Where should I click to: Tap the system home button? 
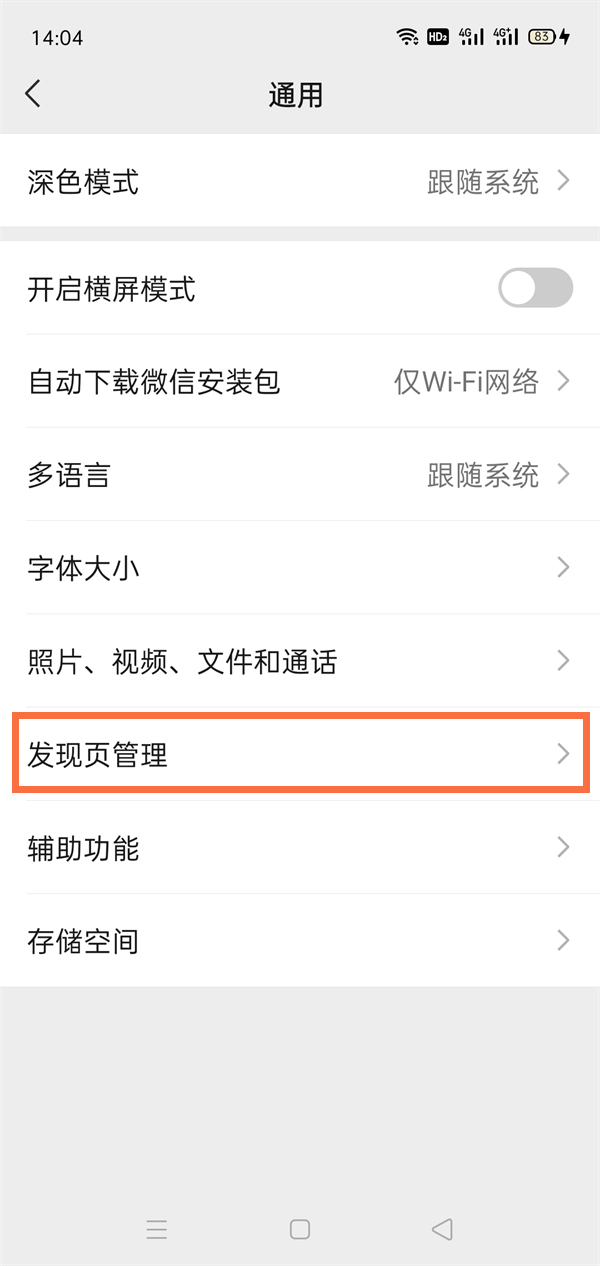point(300,1229)
